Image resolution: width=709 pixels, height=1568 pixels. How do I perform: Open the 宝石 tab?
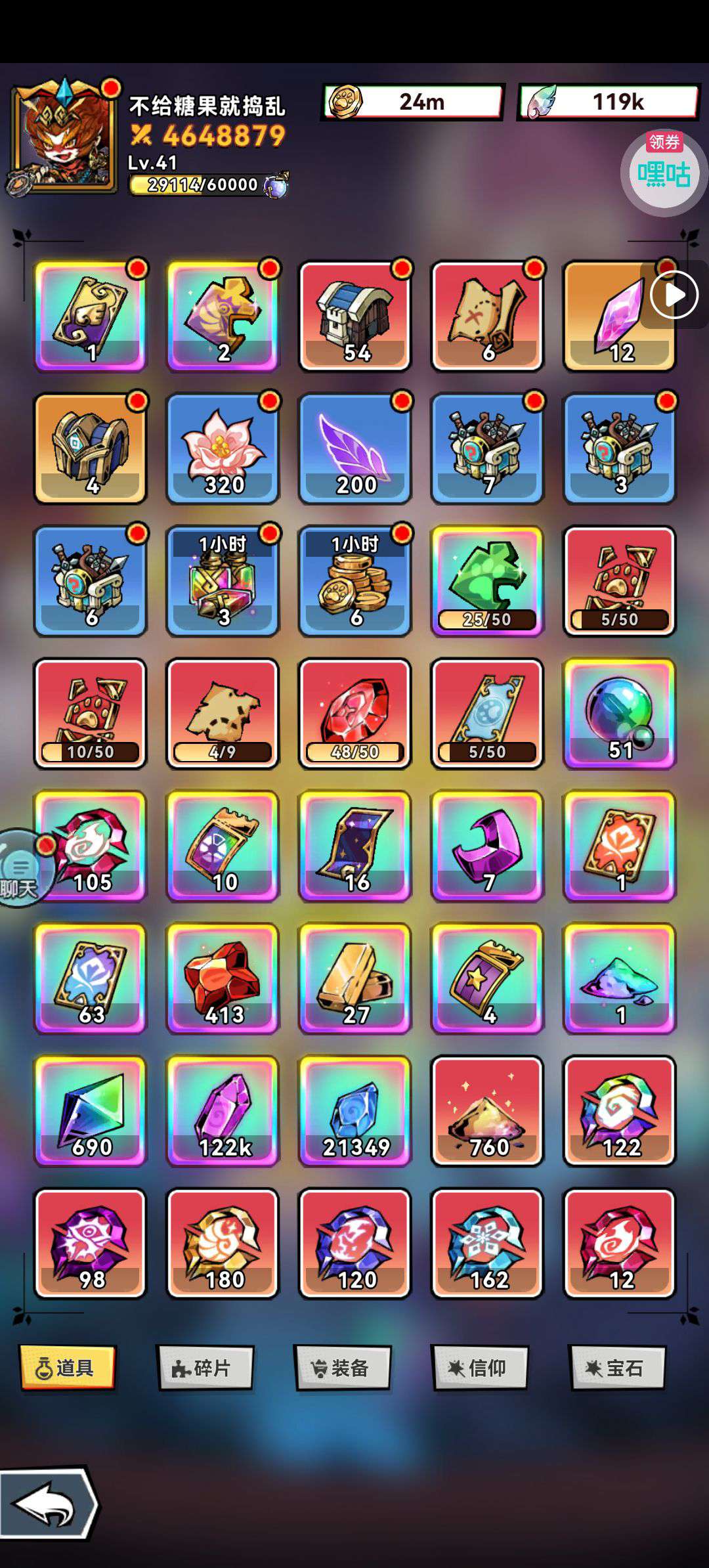click(618, 1368)
